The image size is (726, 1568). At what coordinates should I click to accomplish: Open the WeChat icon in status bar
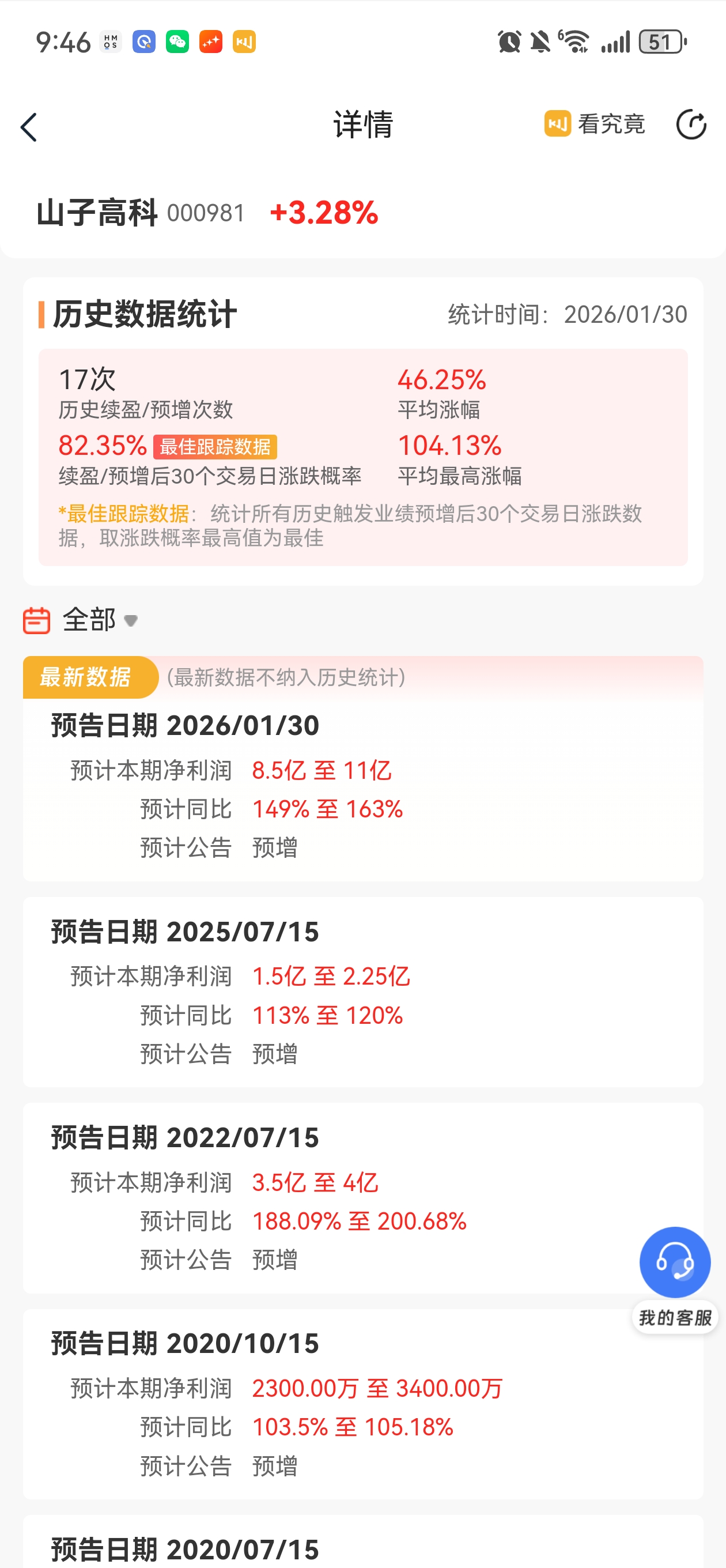coord(177,42)
